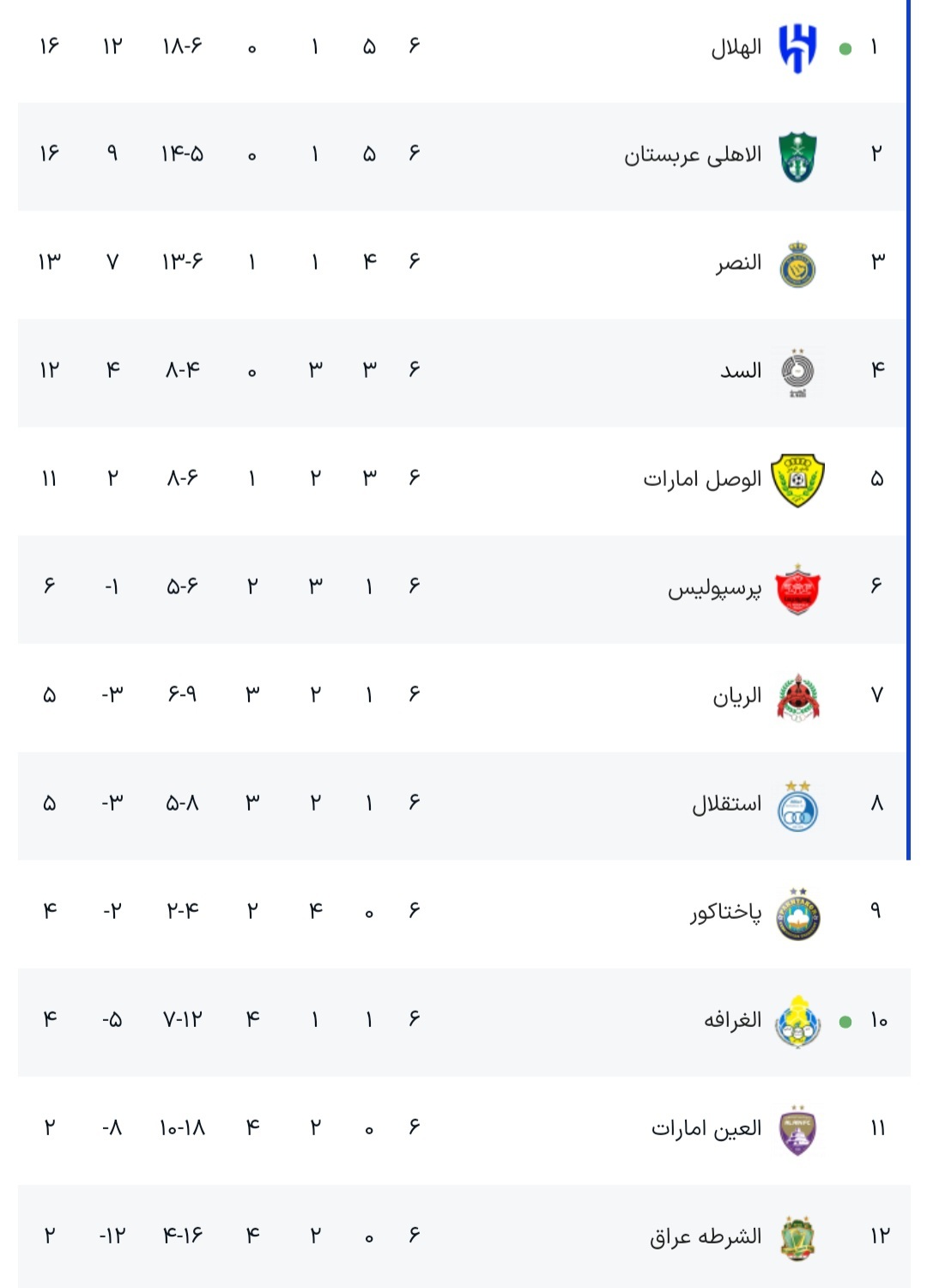The width and height of the screenshot is (927, 1288).
Task: Open the الشرطه عراق team row
Action: pos(706,1236)
